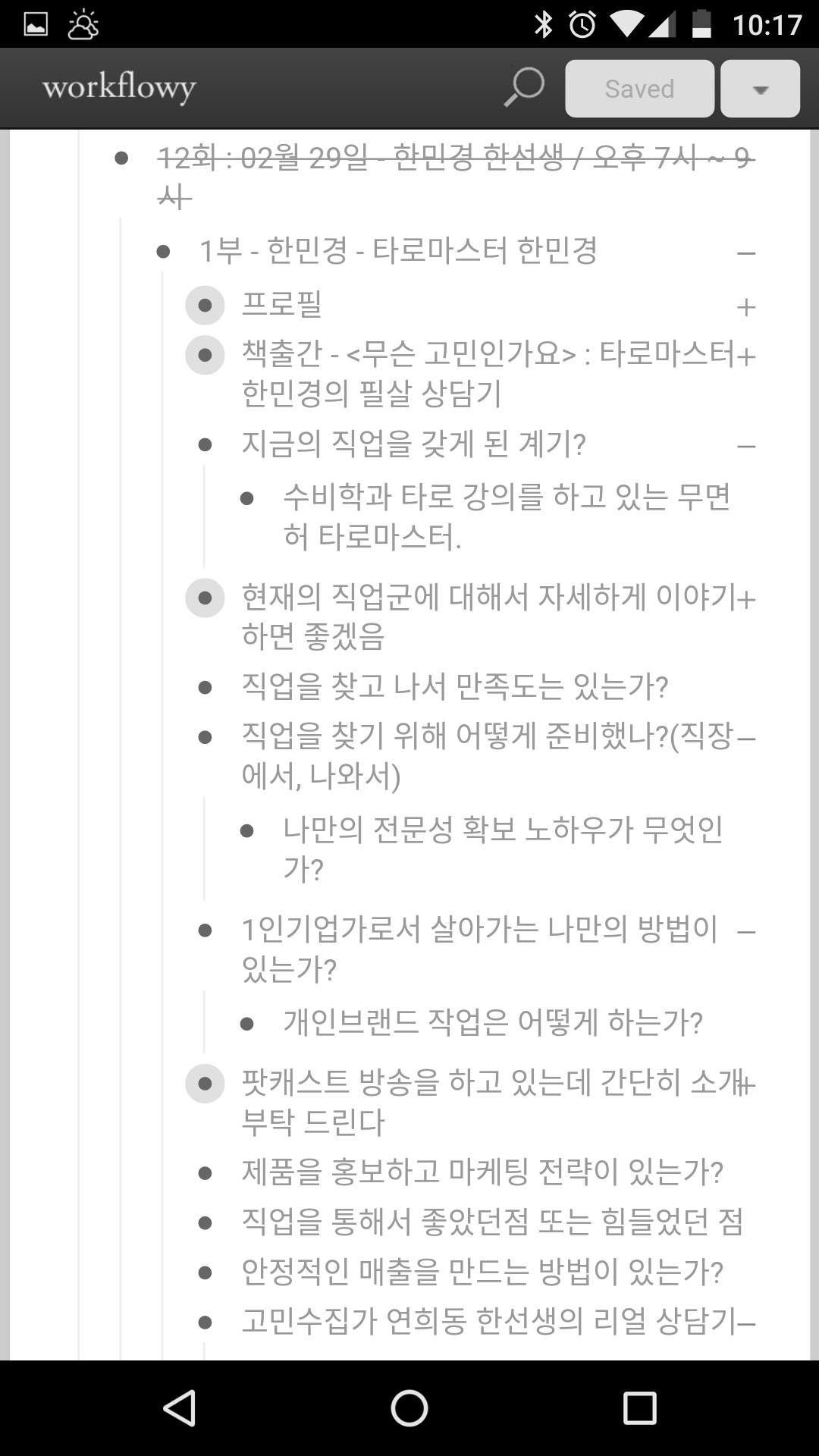Collapse 1인기업가로서 살아가는 item

tap(746, 930)
